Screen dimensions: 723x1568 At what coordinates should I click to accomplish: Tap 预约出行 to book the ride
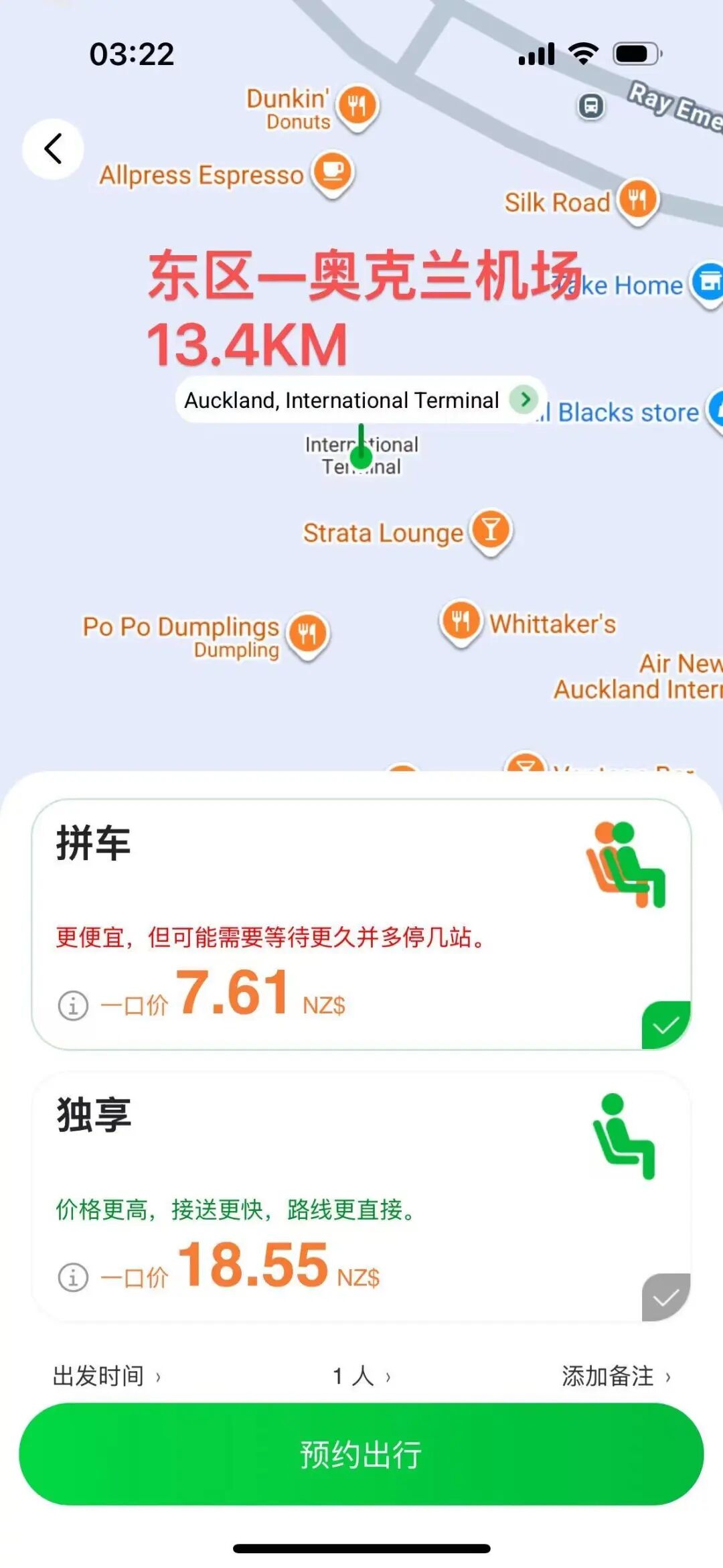(361, 1454)
